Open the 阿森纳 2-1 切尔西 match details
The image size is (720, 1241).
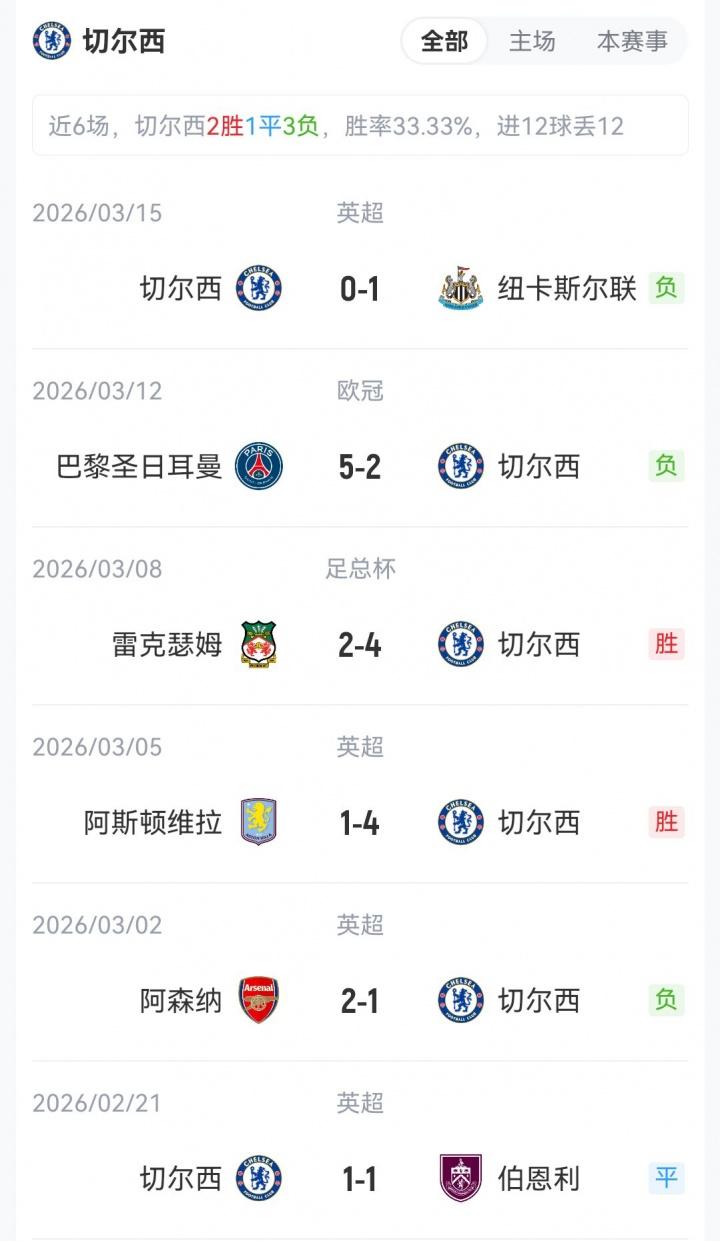click(360, 1001)
